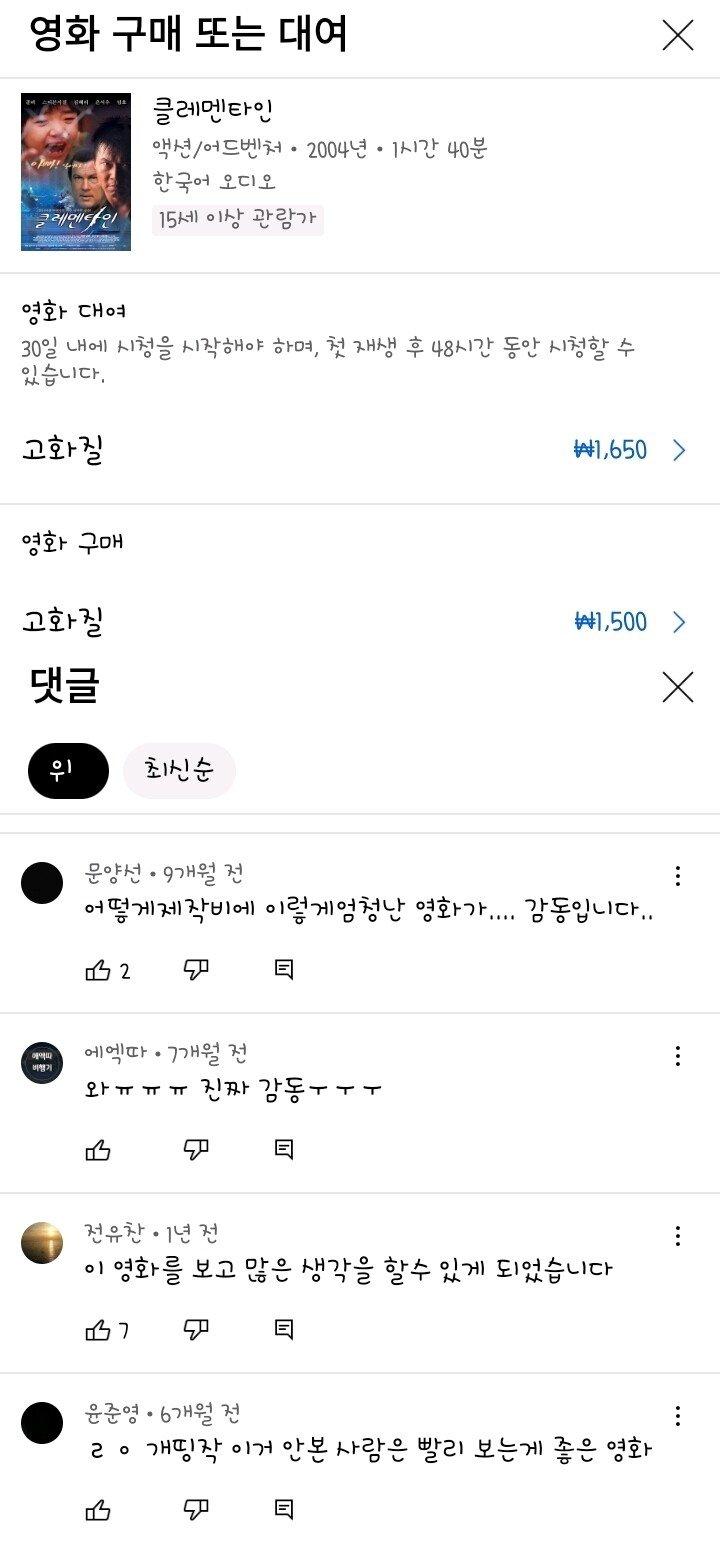Open overflow menu on 문양선's comment
Image resolution: width=720 pixels, height=1547 pixels.
678,876
